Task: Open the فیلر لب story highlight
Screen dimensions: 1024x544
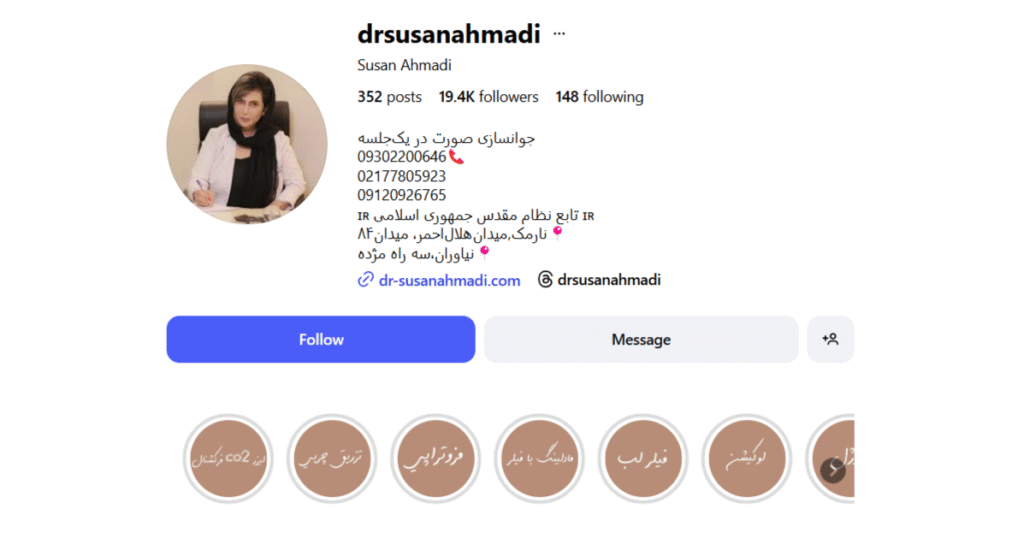Action: click(644, 459)
